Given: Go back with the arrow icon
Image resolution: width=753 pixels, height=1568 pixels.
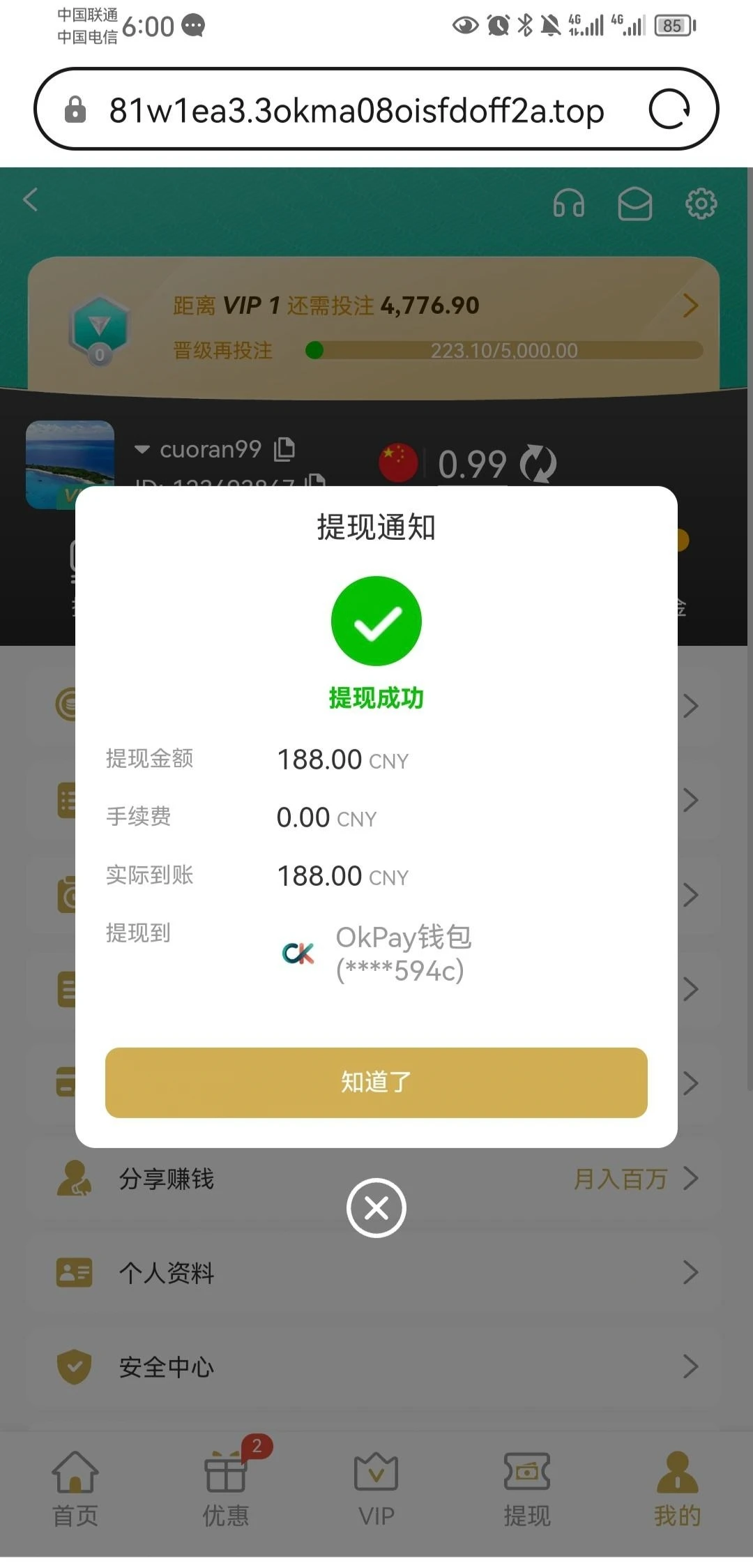Looking at the screenshot, I should tap(31, 200).
